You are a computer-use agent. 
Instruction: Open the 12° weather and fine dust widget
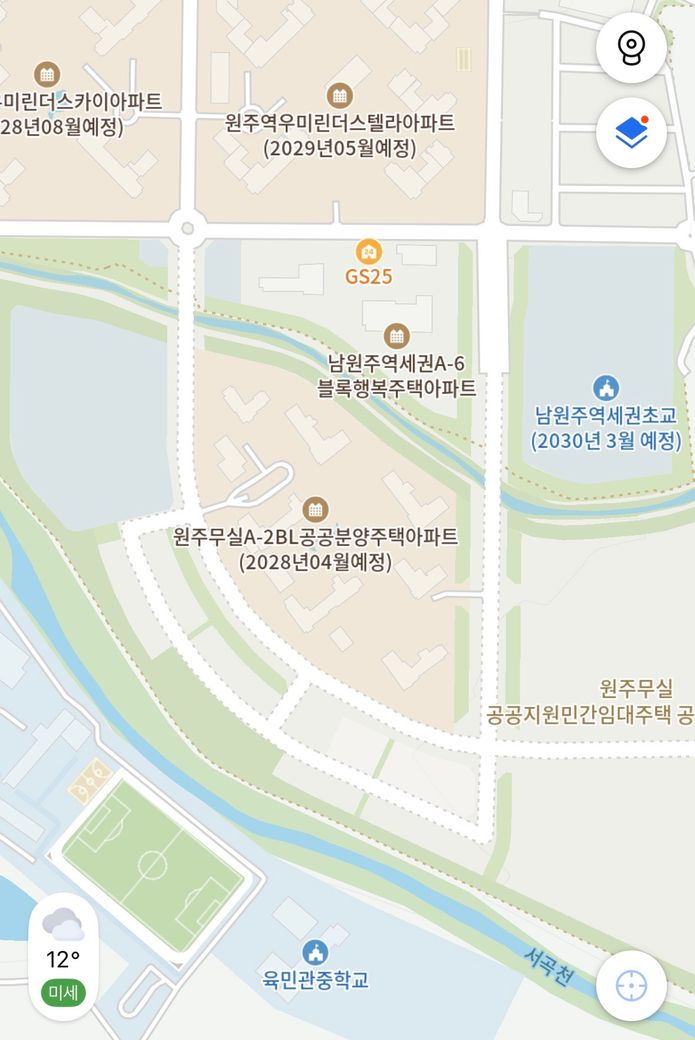pyautogui.click(x=63, y=956)
